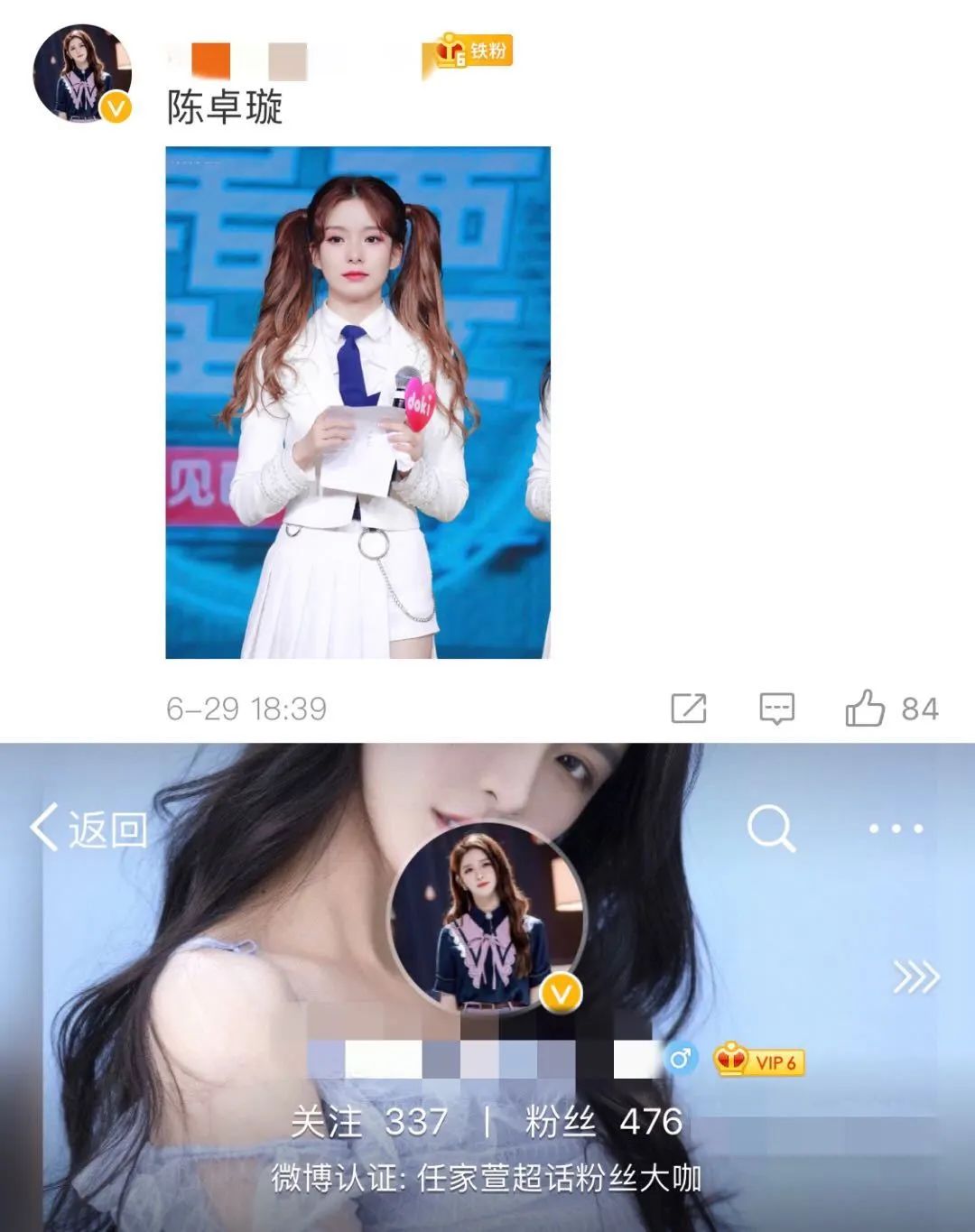Open the three-dot overflow menu
The width and height of the screenshot is (975, 1232).
point(896,829)
